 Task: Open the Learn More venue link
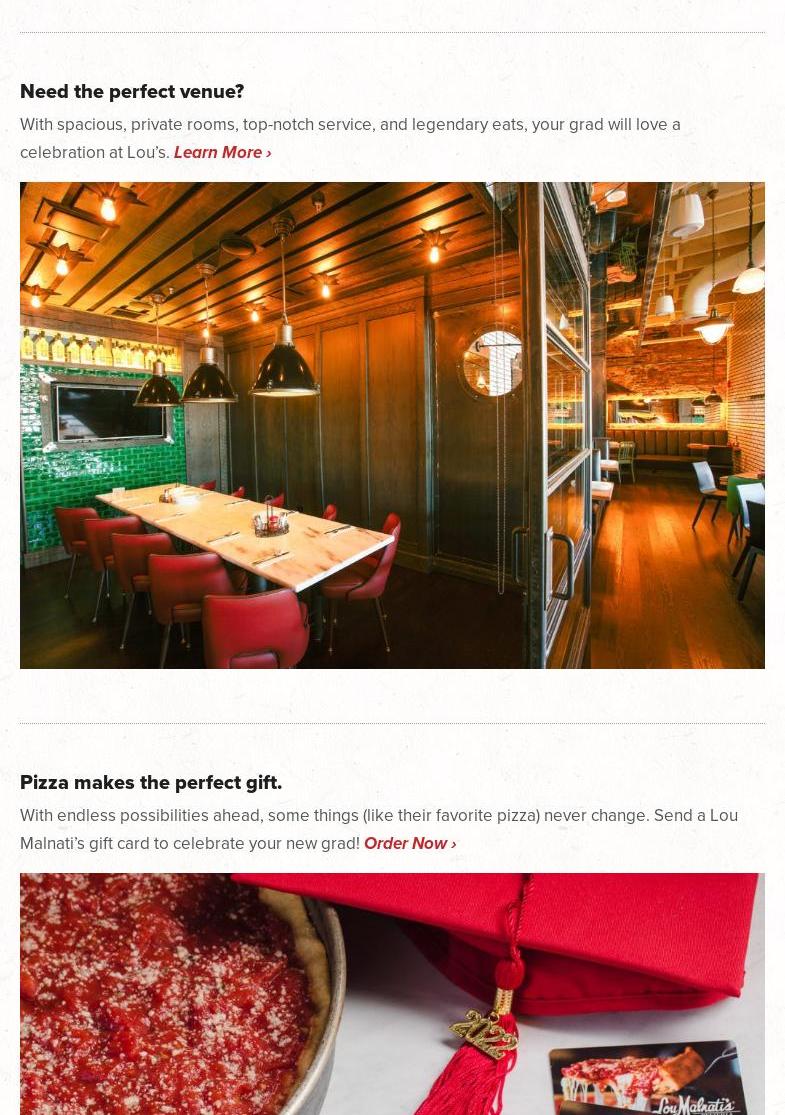pyautogui.click(x=222, y=152)
